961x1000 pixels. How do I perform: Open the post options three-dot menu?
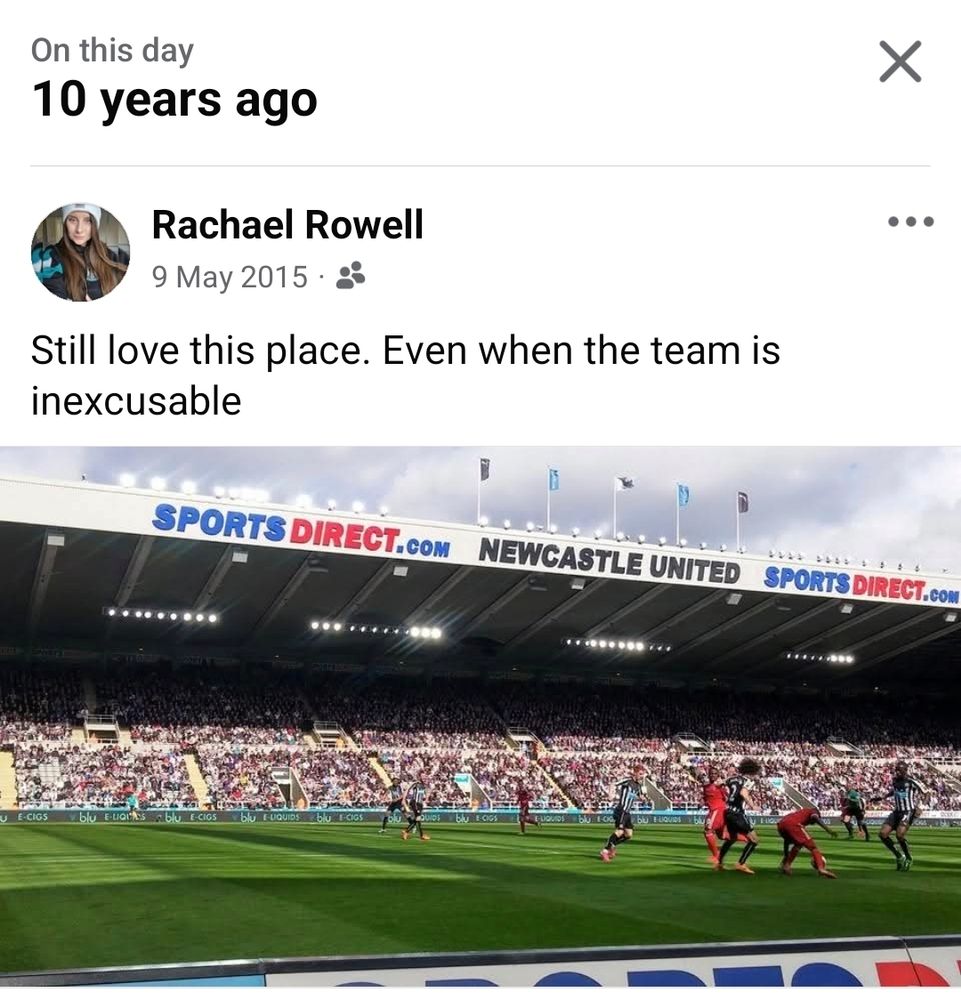(x=910, y=222)
